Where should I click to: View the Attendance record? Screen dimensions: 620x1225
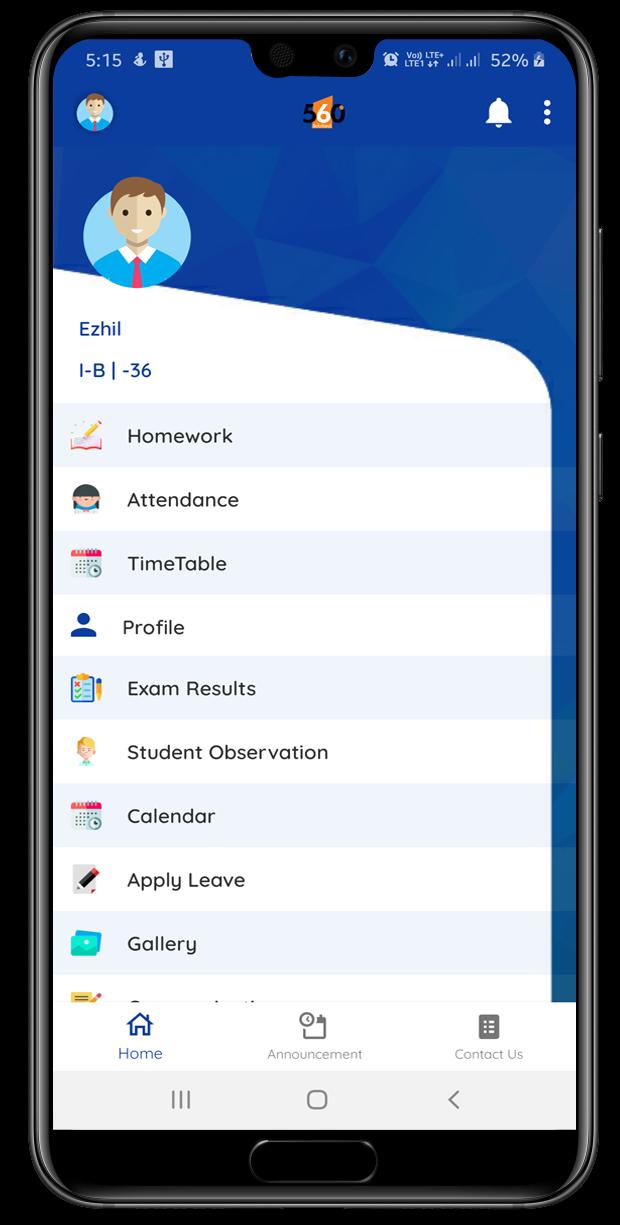click(183, 500)
